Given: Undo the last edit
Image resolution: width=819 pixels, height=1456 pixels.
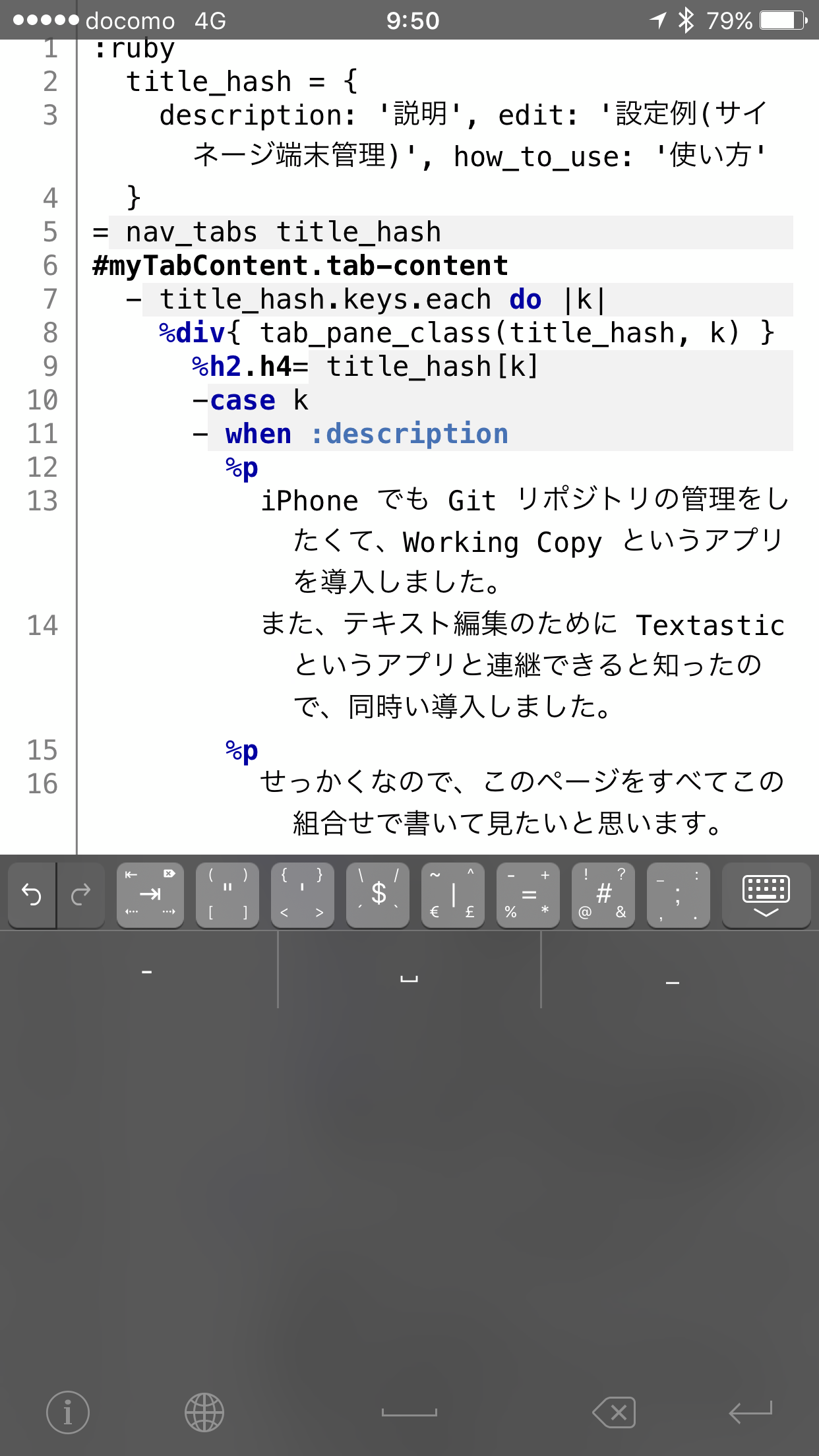Looking at the screenshot, I should [32, 895].
